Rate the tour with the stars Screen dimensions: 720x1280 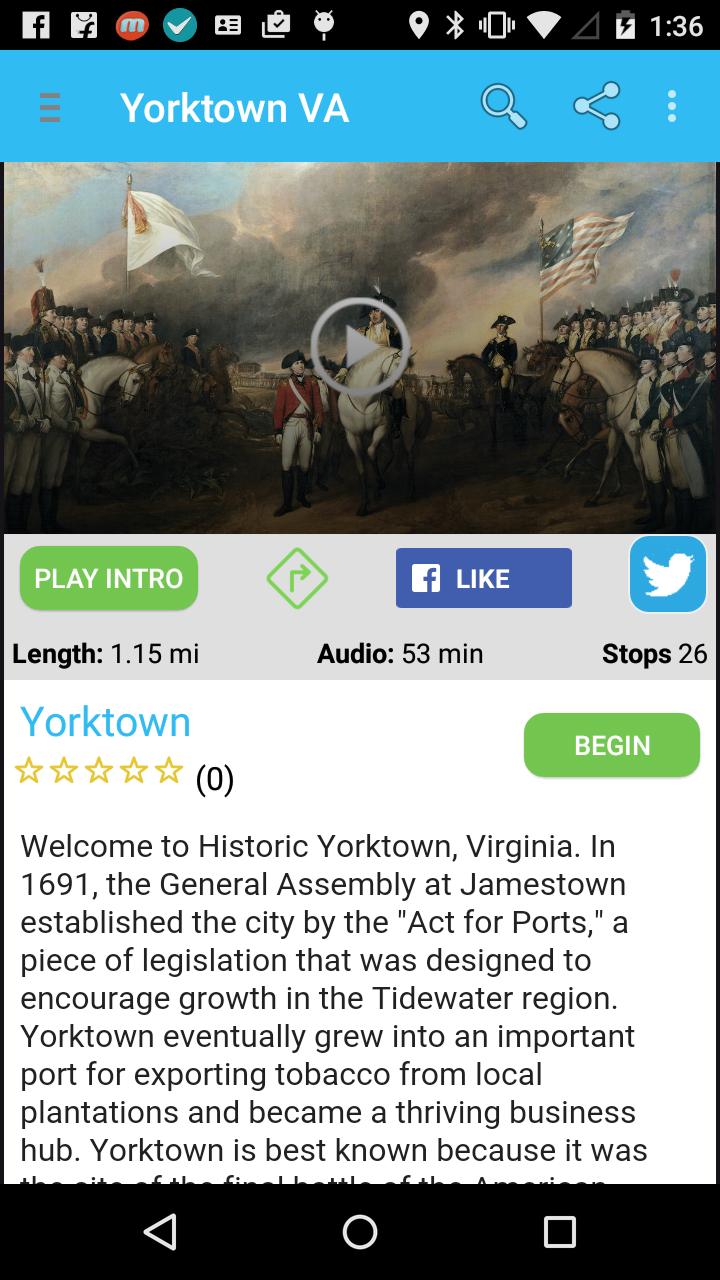point(99,771)
